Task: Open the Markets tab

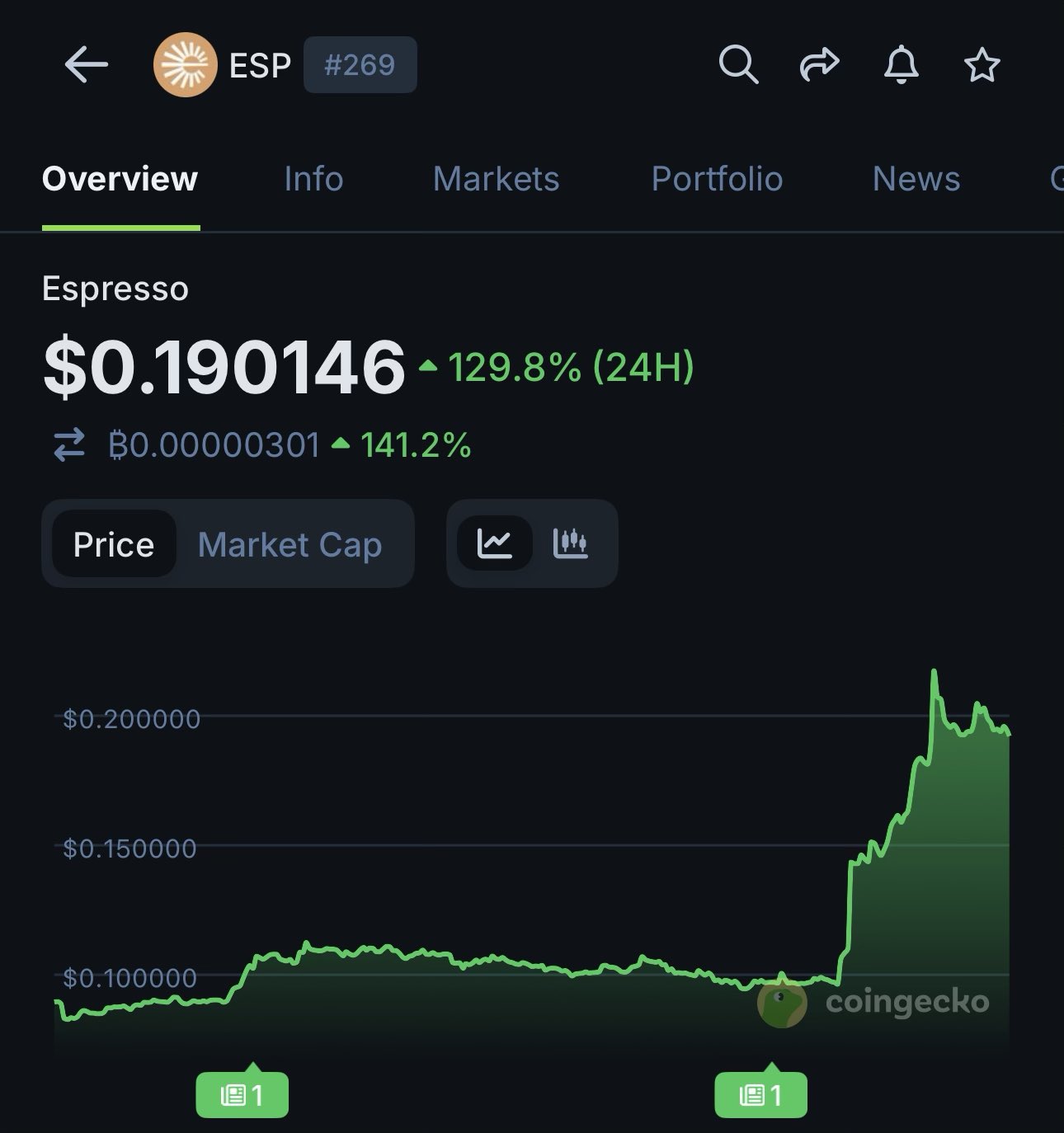Action: [496, 179]
